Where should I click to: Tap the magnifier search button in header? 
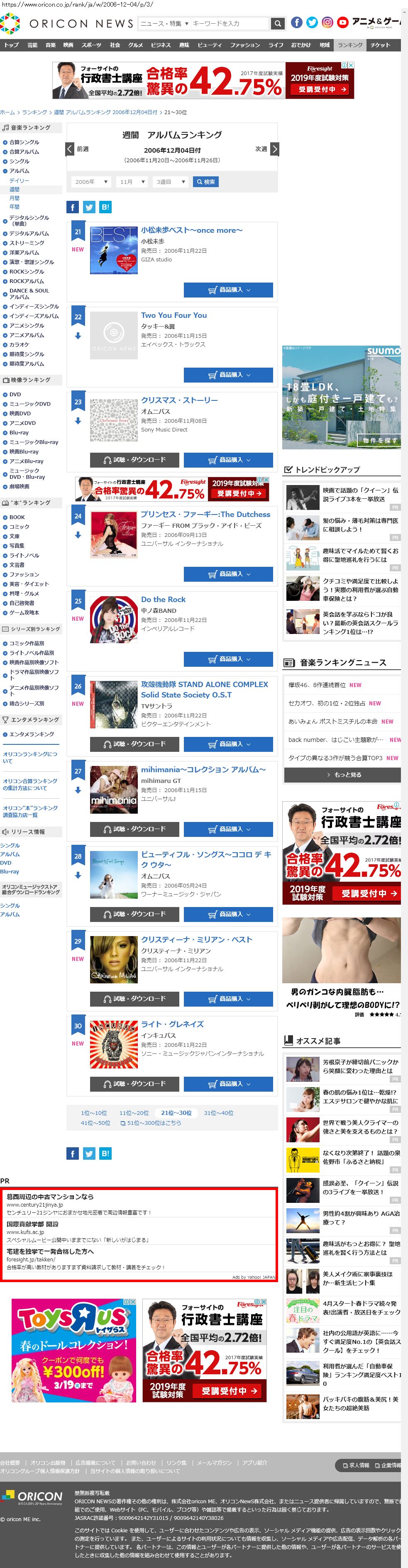coord(278,23)
